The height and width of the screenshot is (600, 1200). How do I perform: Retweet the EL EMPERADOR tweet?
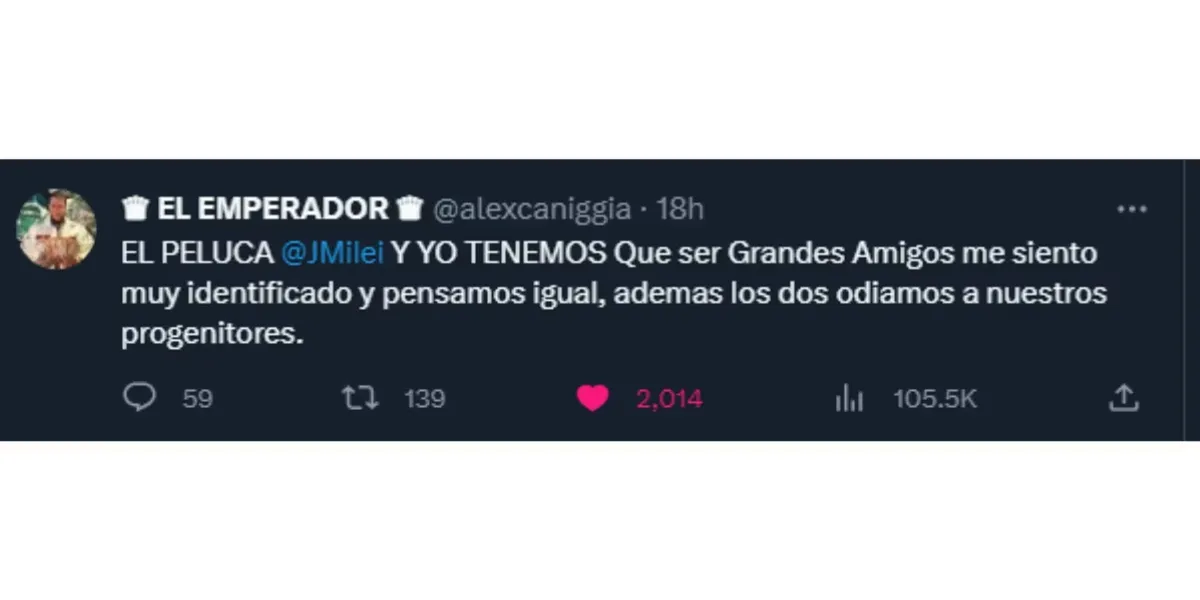coord(360,398)
